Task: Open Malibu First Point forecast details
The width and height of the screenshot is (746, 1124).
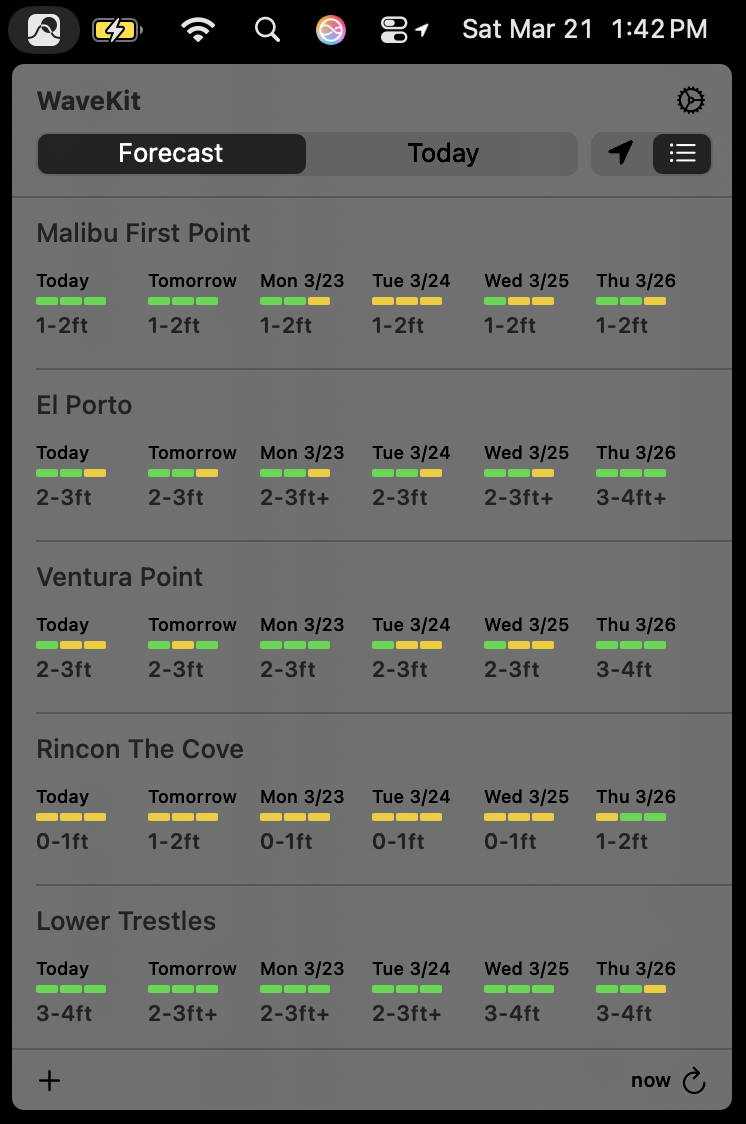Action: click(x=143, y=233)
